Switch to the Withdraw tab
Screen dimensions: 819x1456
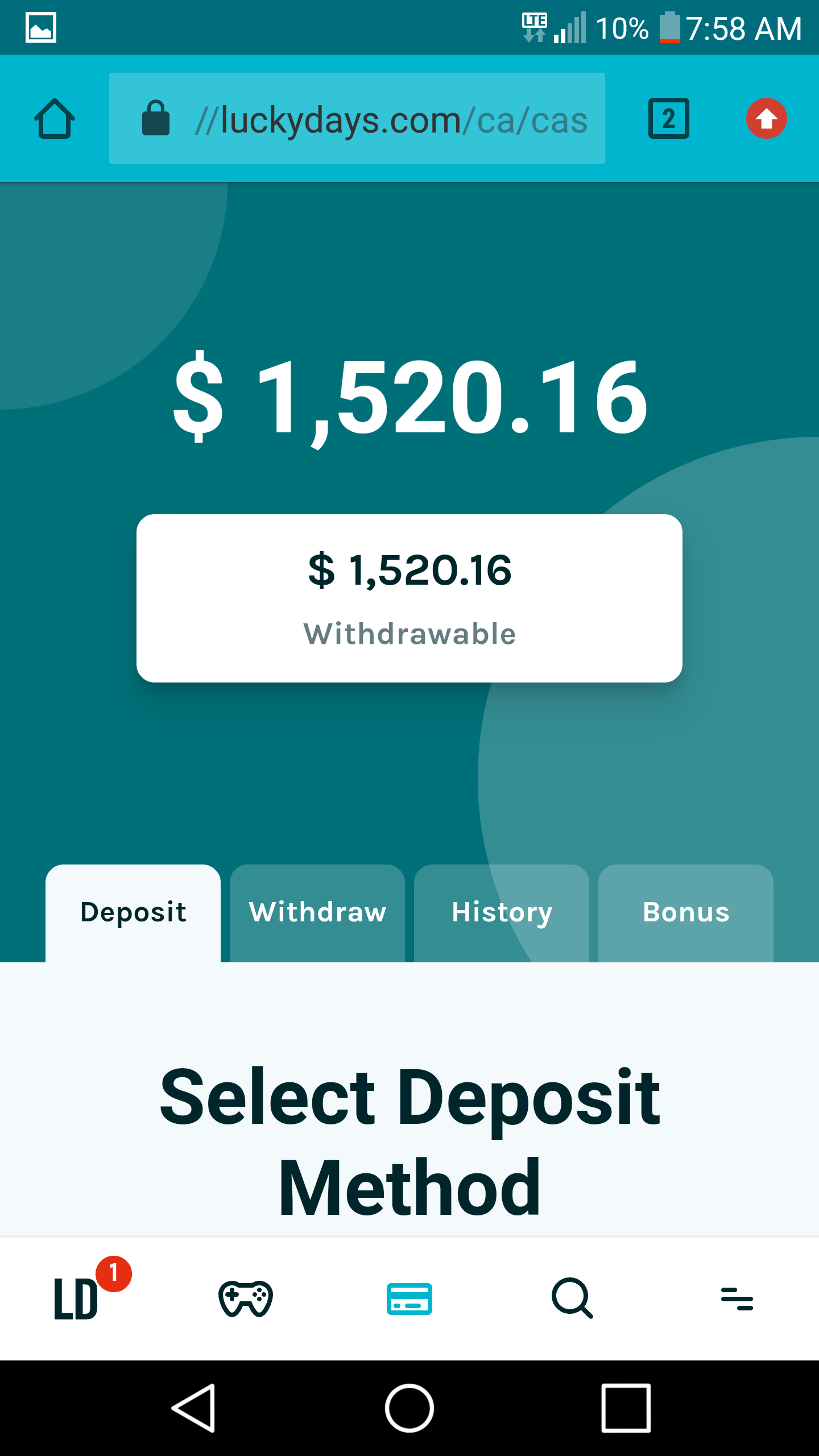[317, 913]
